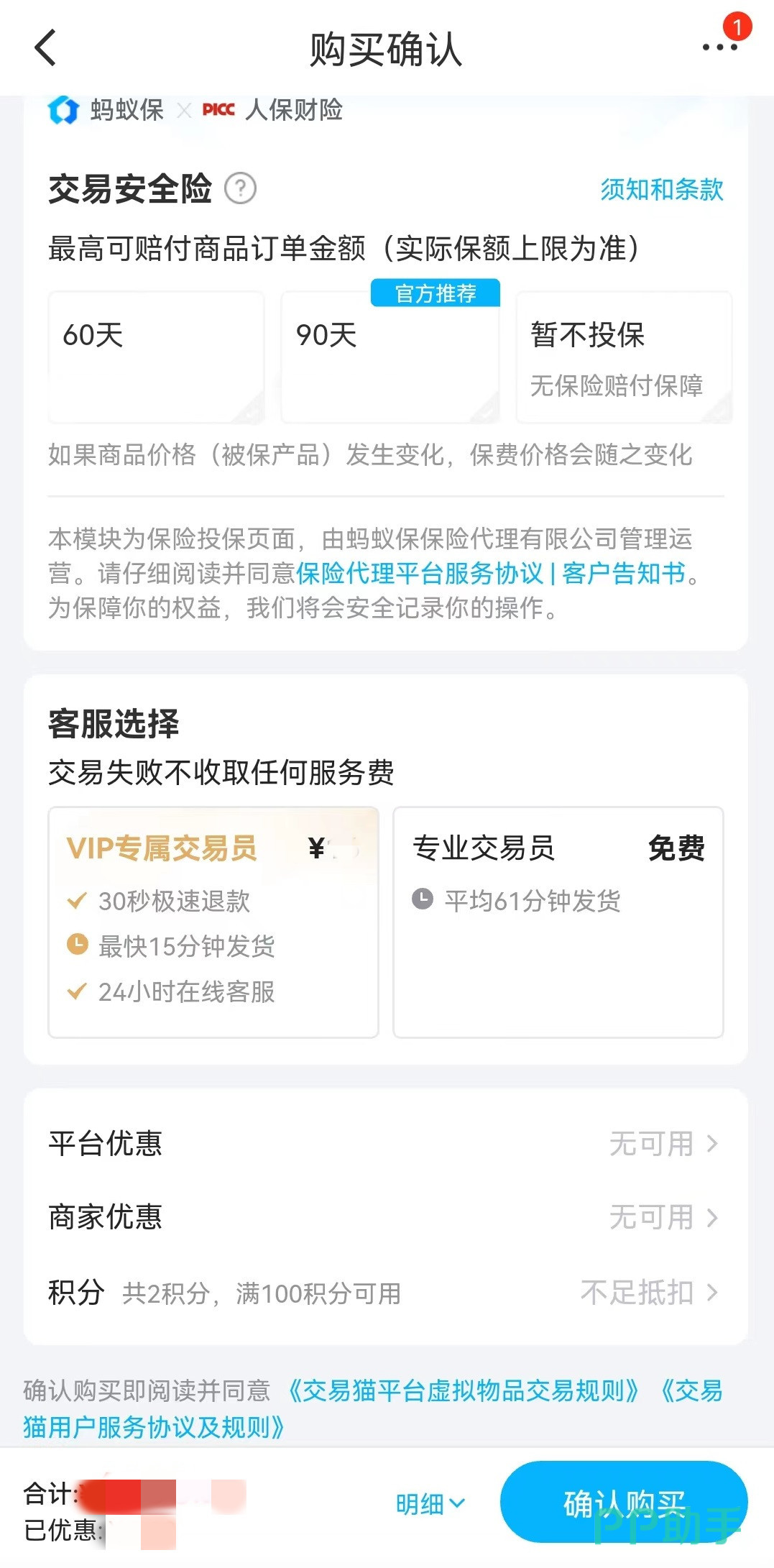The height and width of the screenshot is (1568, 774).
Task: Select the 60天 insurance option
Action: (x=156, y=357)
